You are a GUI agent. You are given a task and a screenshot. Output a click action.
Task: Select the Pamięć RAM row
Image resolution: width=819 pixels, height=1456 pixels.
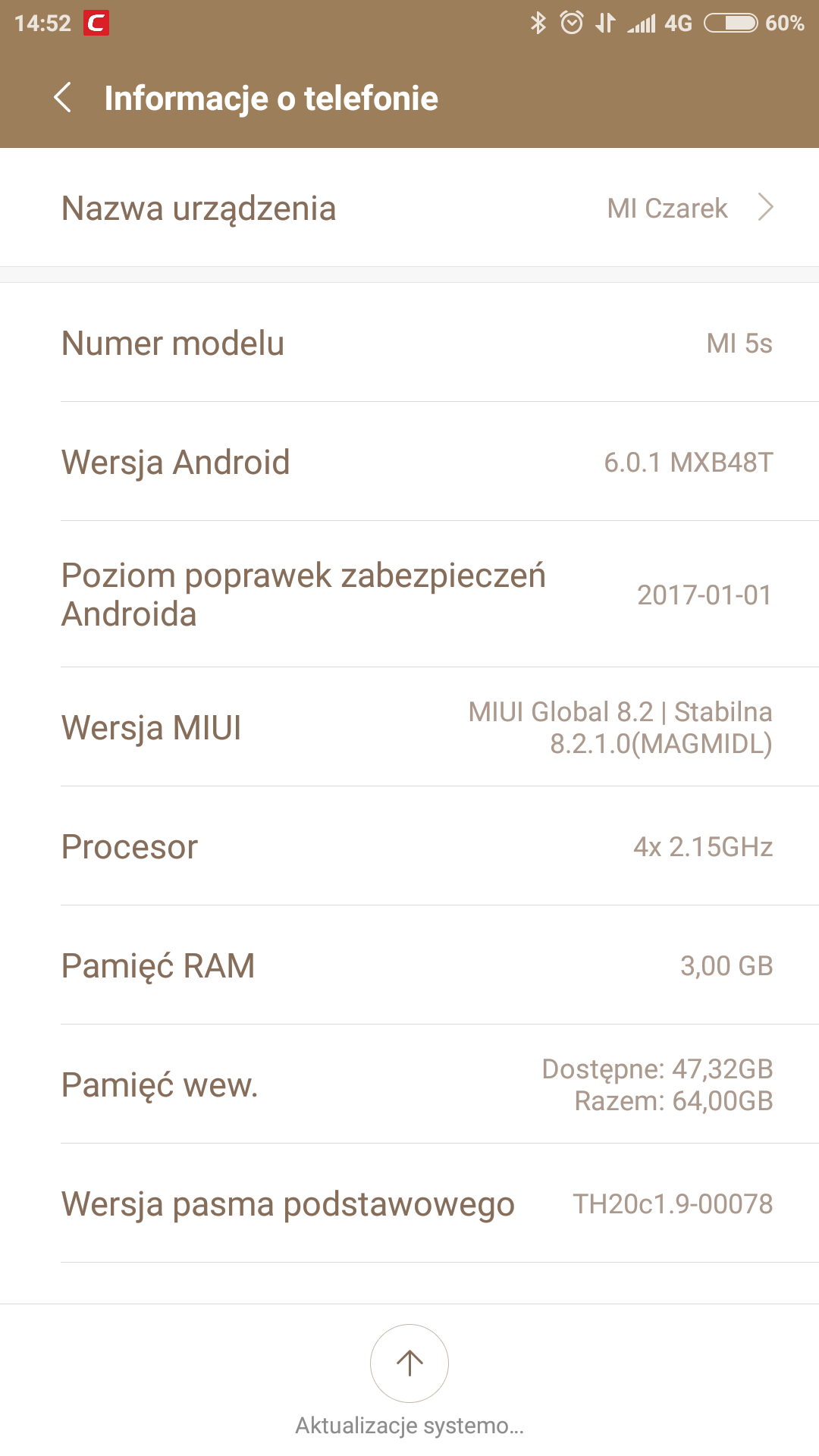pyautogui.click(x=409, y=965)
